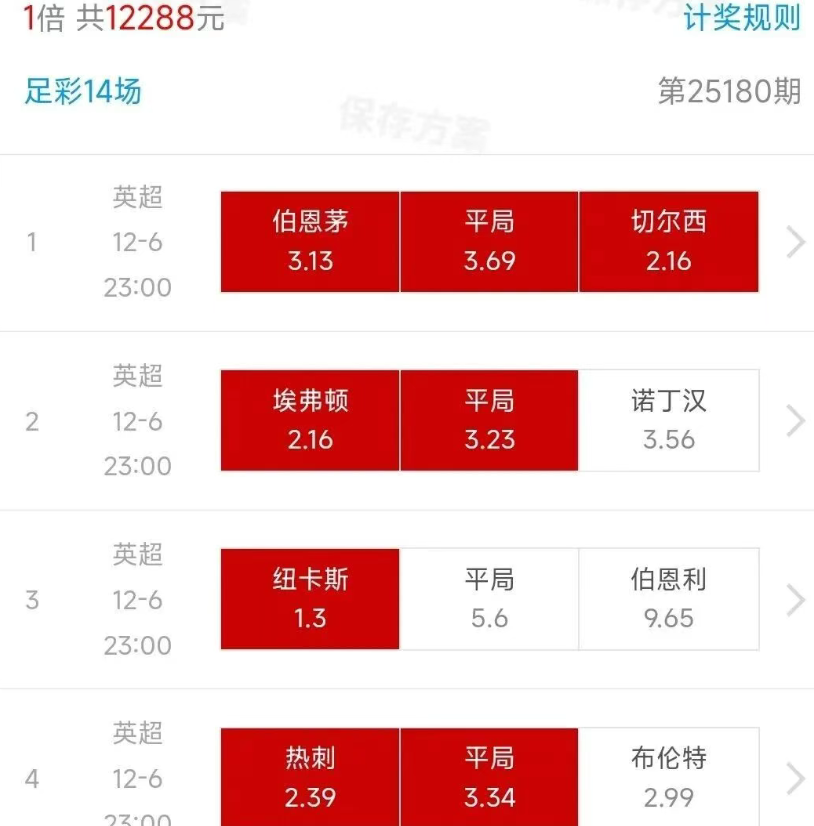Open match 1 details chevron
Image resolution: width=814 pixels, height=826 pixels.
click(795, 242)
